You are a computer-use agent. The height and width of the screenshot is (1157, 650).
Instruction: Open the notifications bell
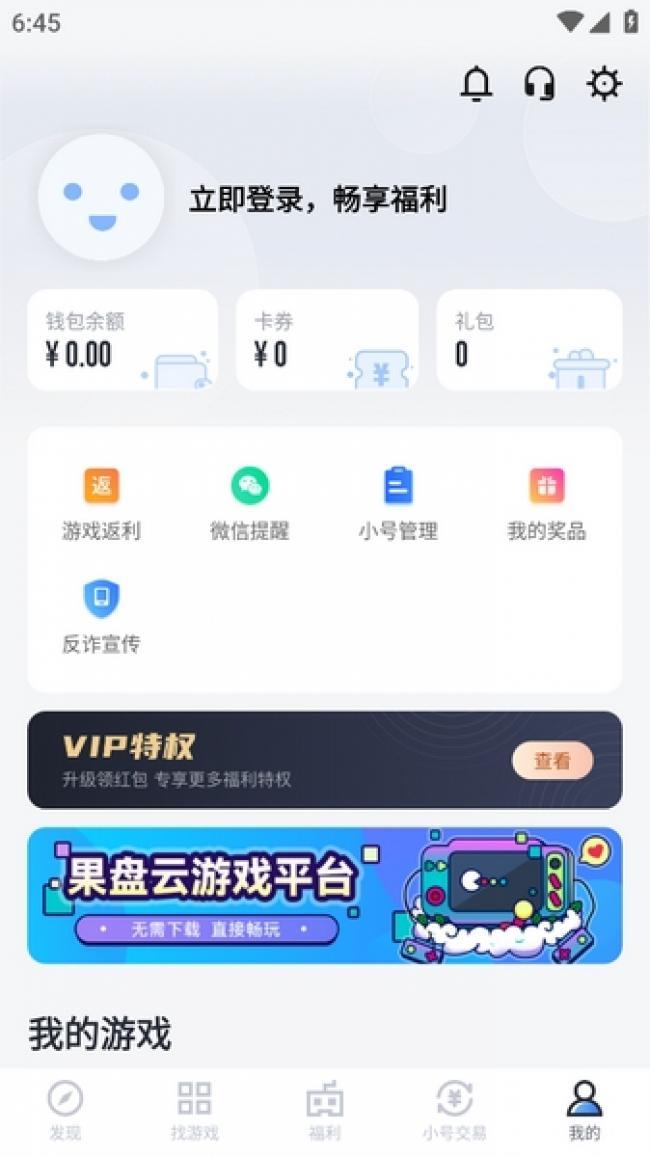[x=476, y=84]
